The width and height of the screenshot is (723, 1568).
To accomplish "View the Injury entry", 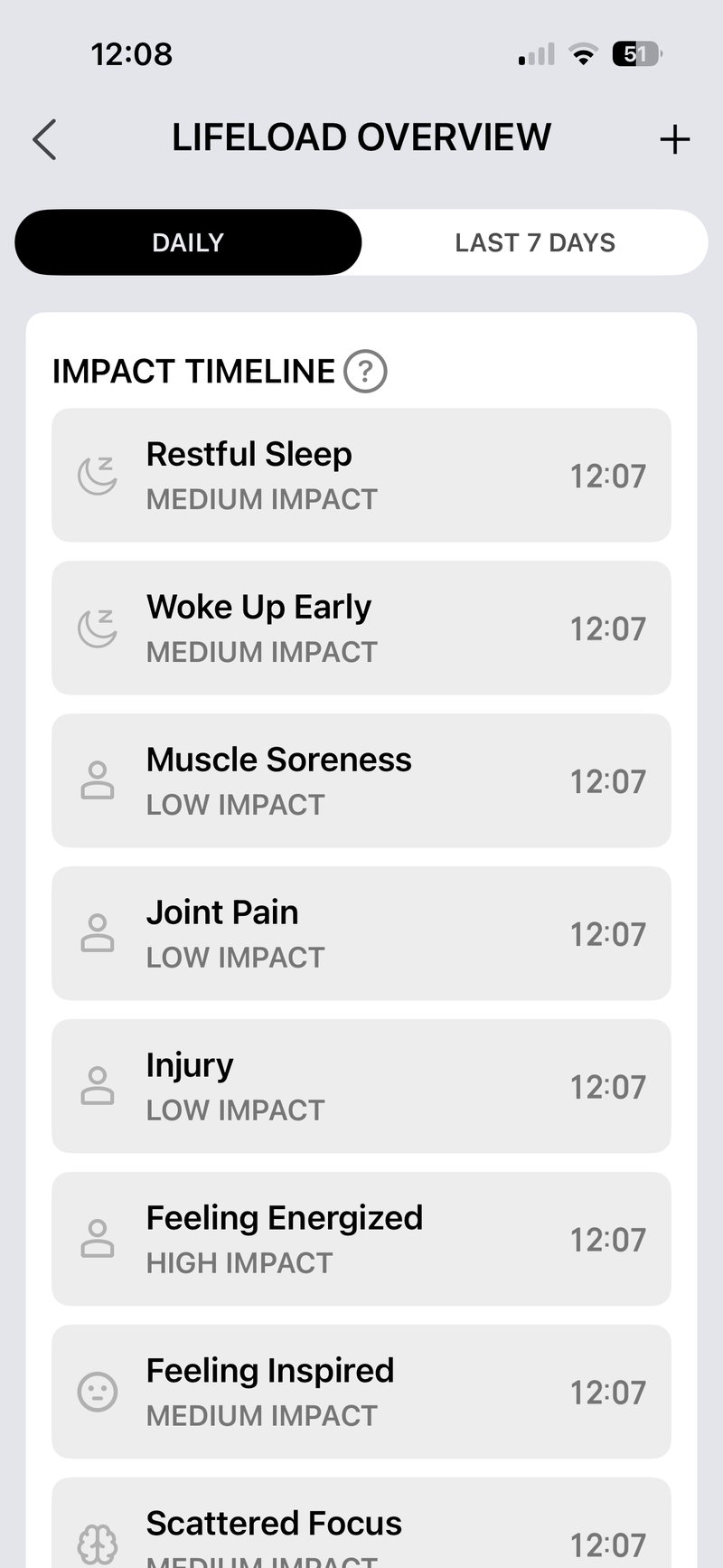I will coord(361,1087).
